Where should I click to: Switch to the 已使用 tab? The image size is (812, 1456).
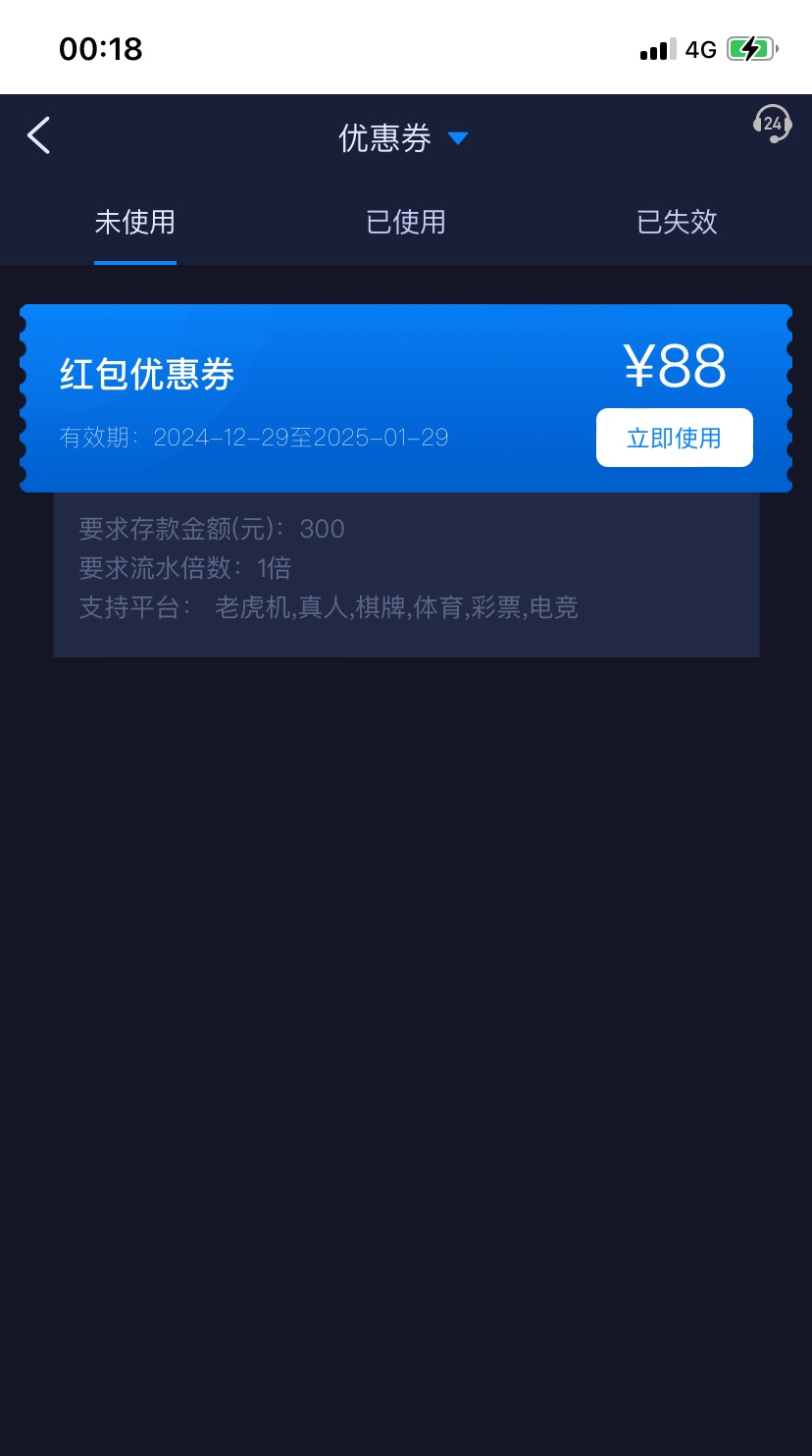click(406, 222)
